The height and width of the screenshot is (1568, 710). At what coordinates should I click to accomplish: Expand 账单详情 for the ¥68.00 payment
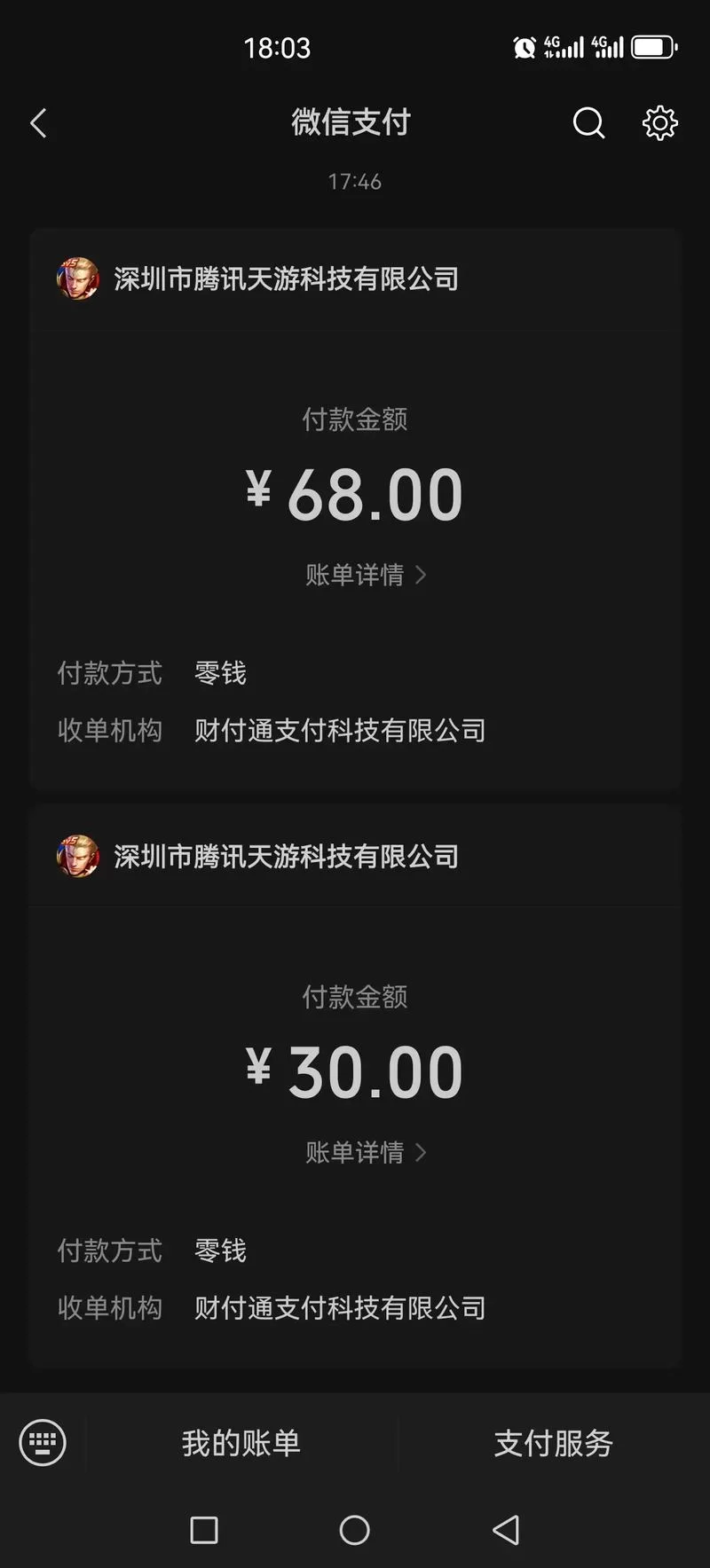pos(355,575)
